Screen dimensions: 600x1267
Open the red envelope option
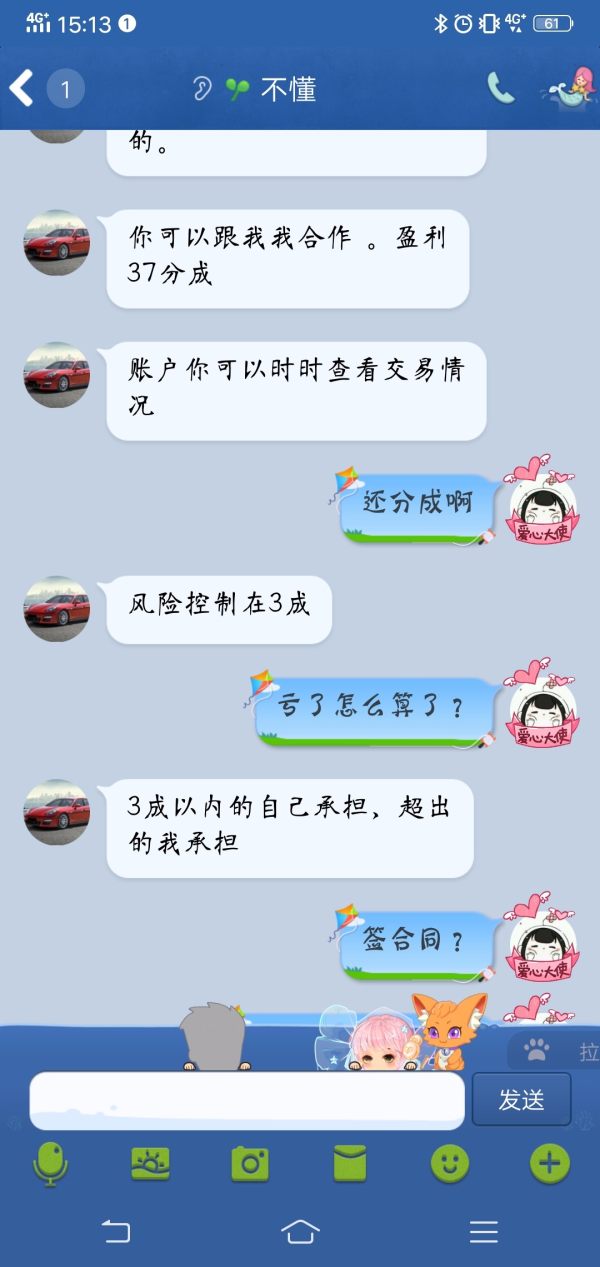(350, 1163)
